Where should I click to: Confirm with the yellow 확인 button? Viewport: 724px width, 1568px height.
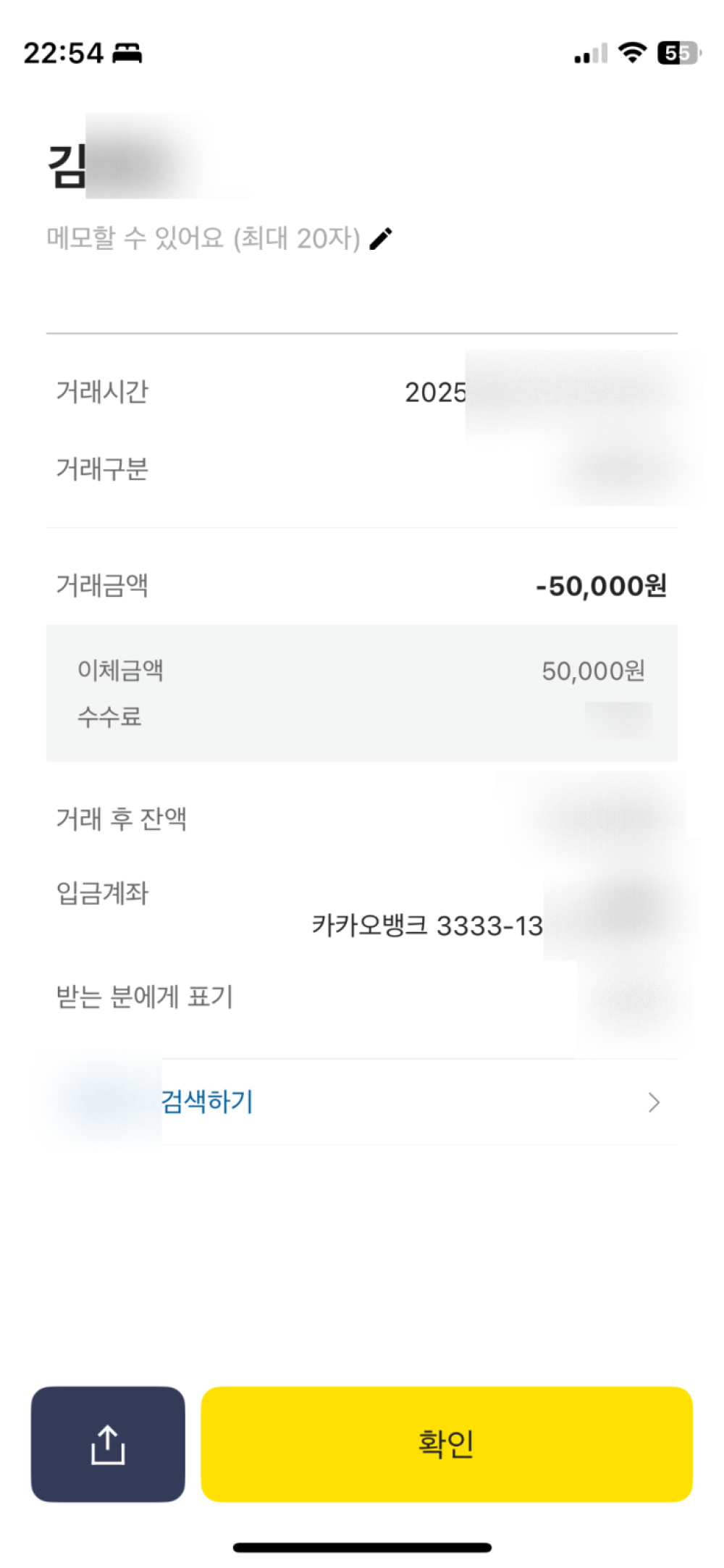click(446, 1443)
